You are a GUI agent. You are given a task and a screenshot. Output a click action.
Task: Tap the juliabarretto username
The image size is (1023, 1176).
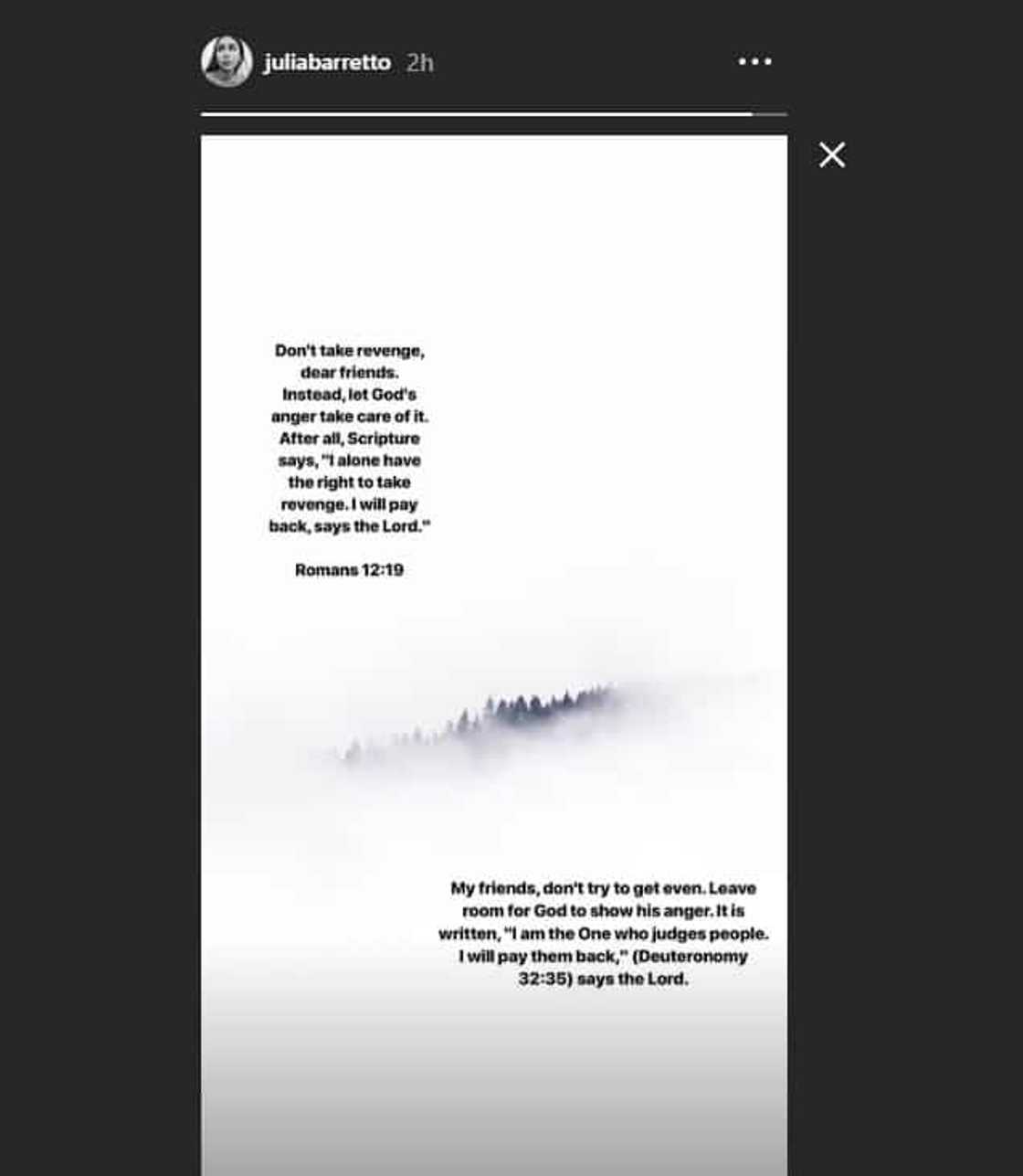327,62
